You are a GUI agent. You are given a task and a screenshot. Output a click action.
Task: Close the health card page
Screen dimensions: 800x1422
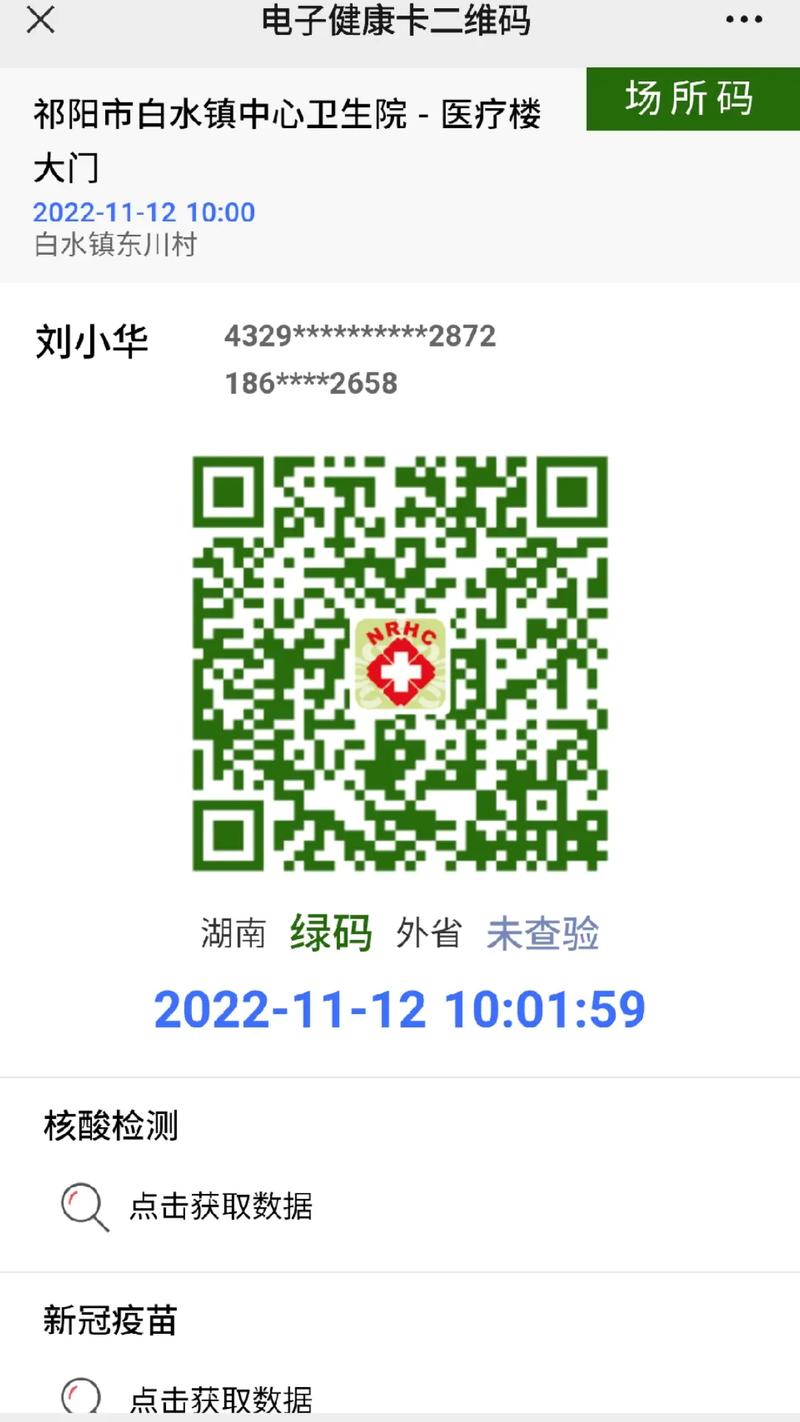tap(40, 20)
